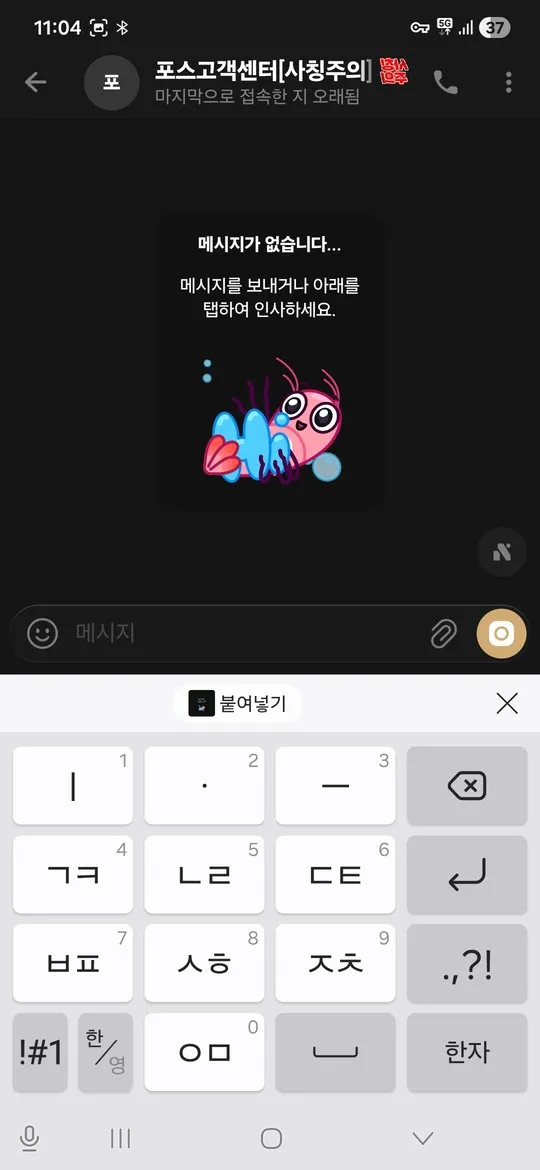Switch keyboard language with 한/영 key
Screen dimensions: 540x1170
coord(106,1052)
